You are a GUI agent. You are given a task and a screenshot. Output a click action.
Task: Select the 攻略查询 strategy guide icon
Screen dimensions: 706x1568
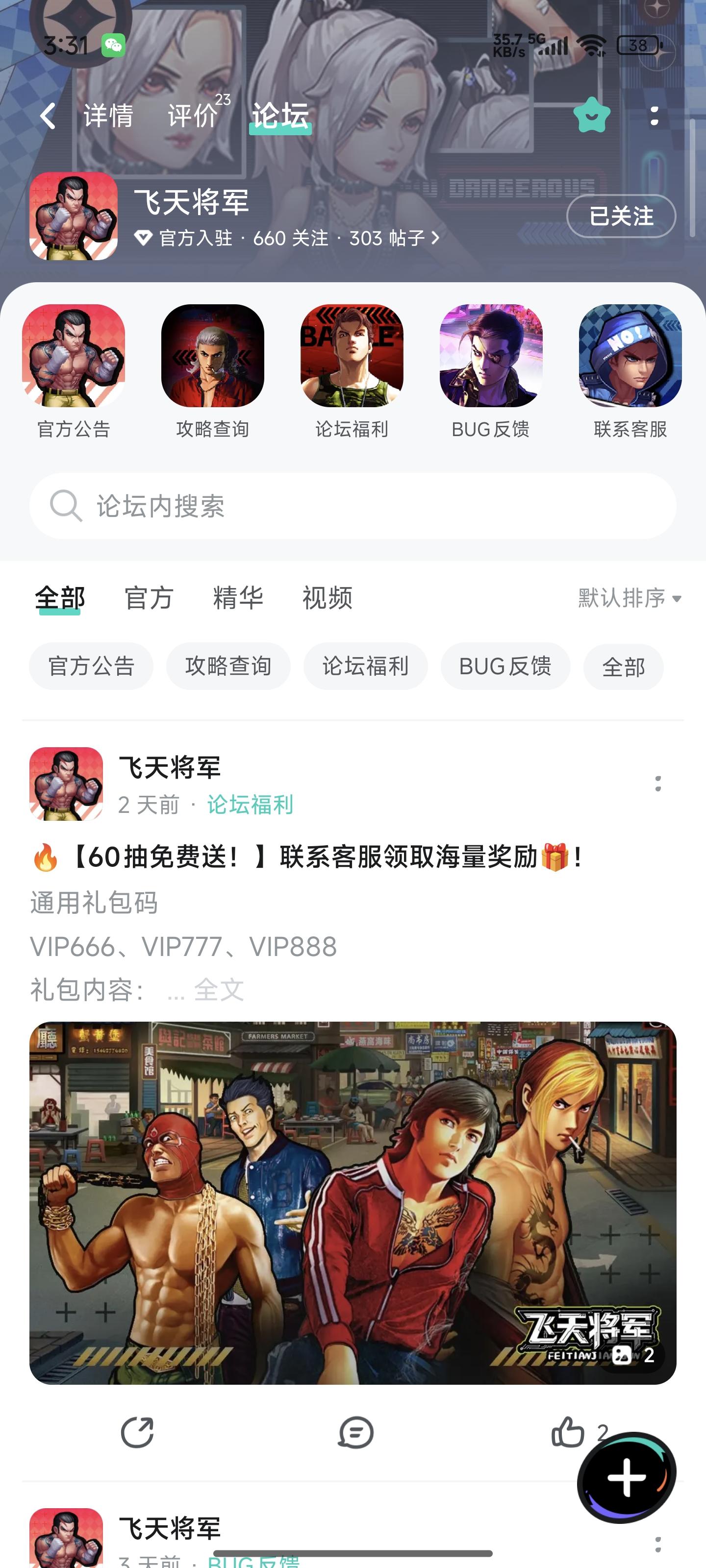(211, 359)
